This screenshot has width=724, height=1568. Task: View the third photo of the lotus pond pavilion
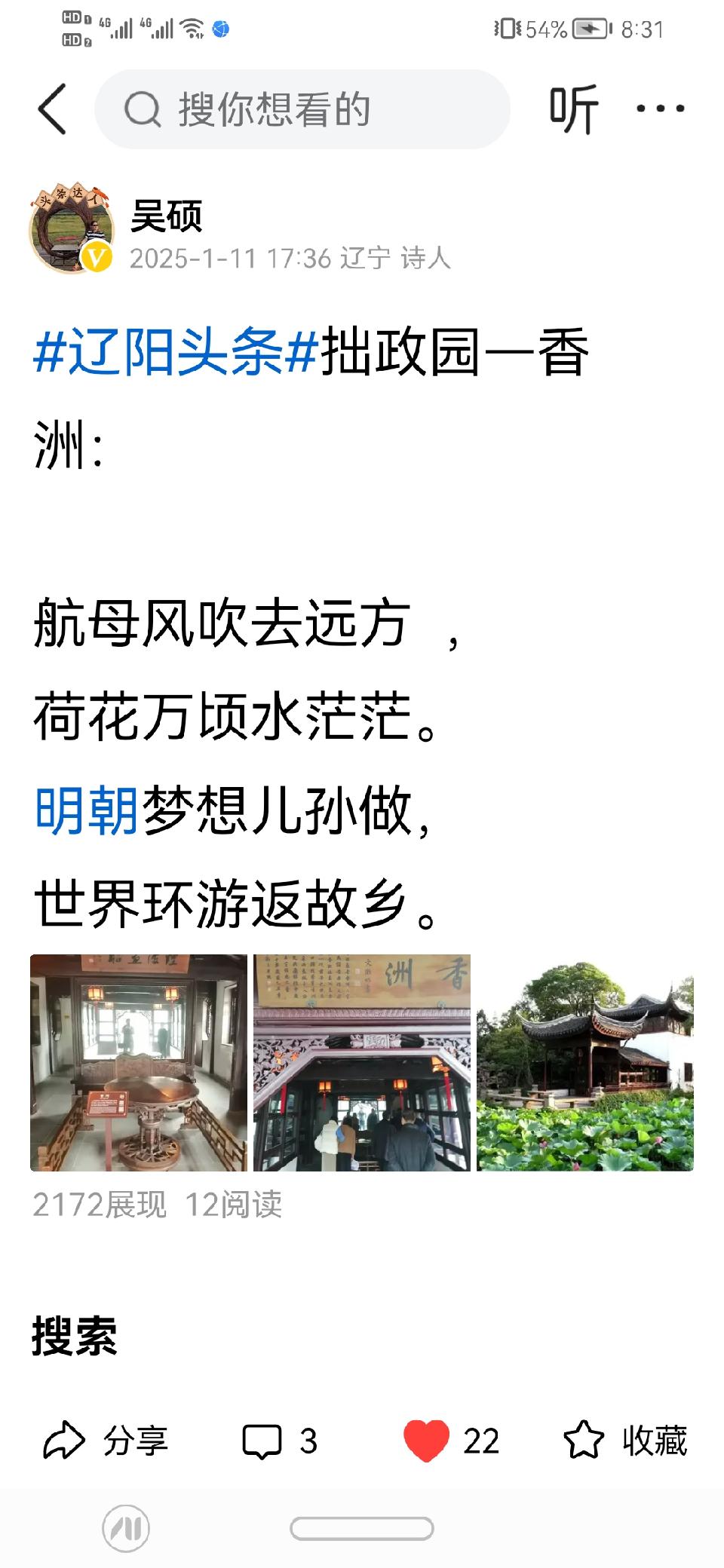point(585,1063)
